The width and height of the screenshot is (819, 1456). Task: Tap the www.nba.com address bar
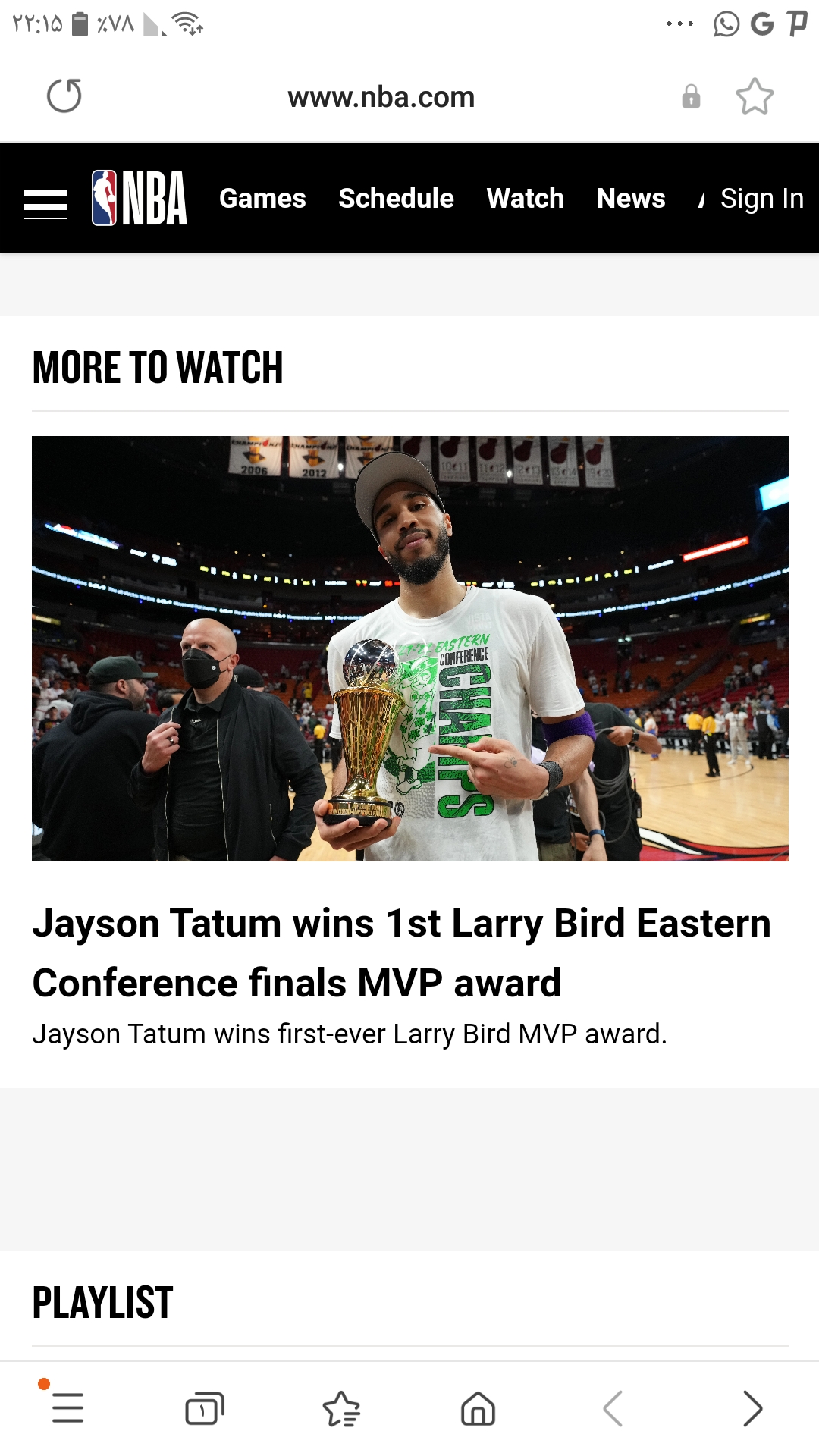(381, 97)
